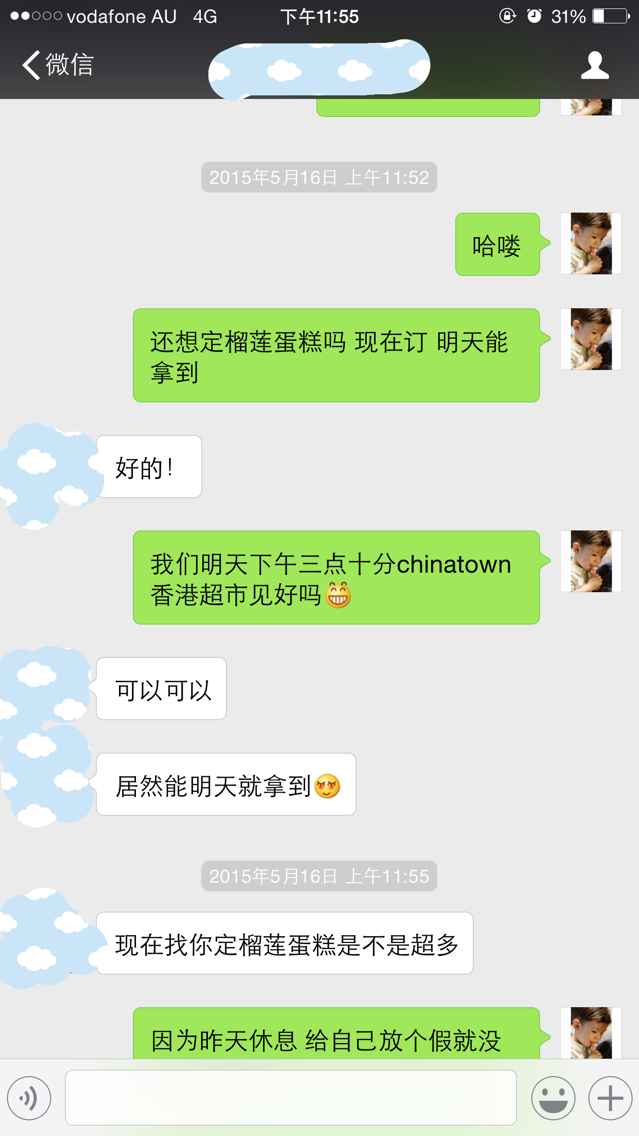Open the emoji sticker panel
Image resolution: width=639 pixels, height=1136 pixels.
pyautogui.click(x=554, y=1098)
